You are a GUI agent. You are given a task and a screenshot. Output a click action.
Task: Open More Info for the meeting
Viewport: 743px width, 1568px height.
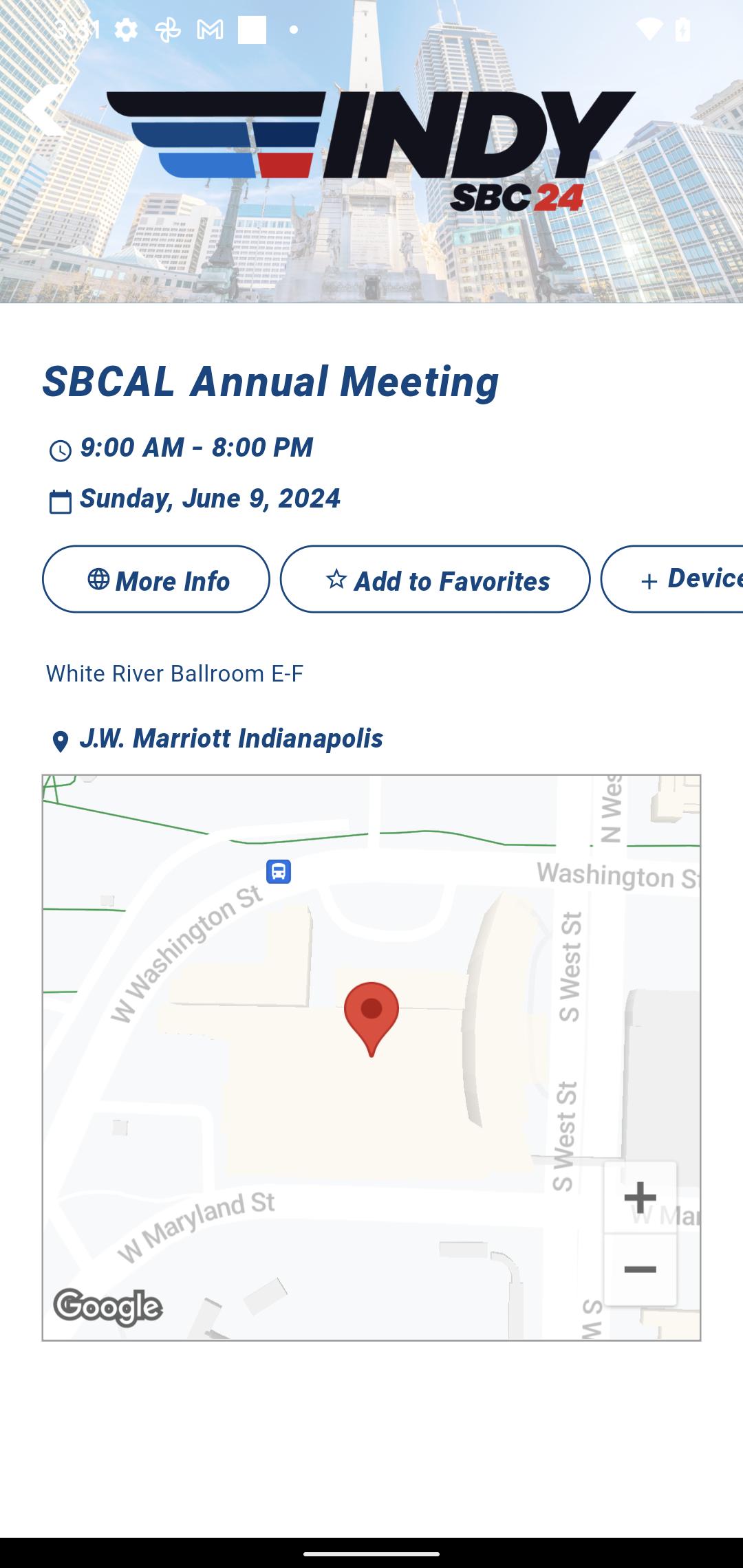pos(156,579)
